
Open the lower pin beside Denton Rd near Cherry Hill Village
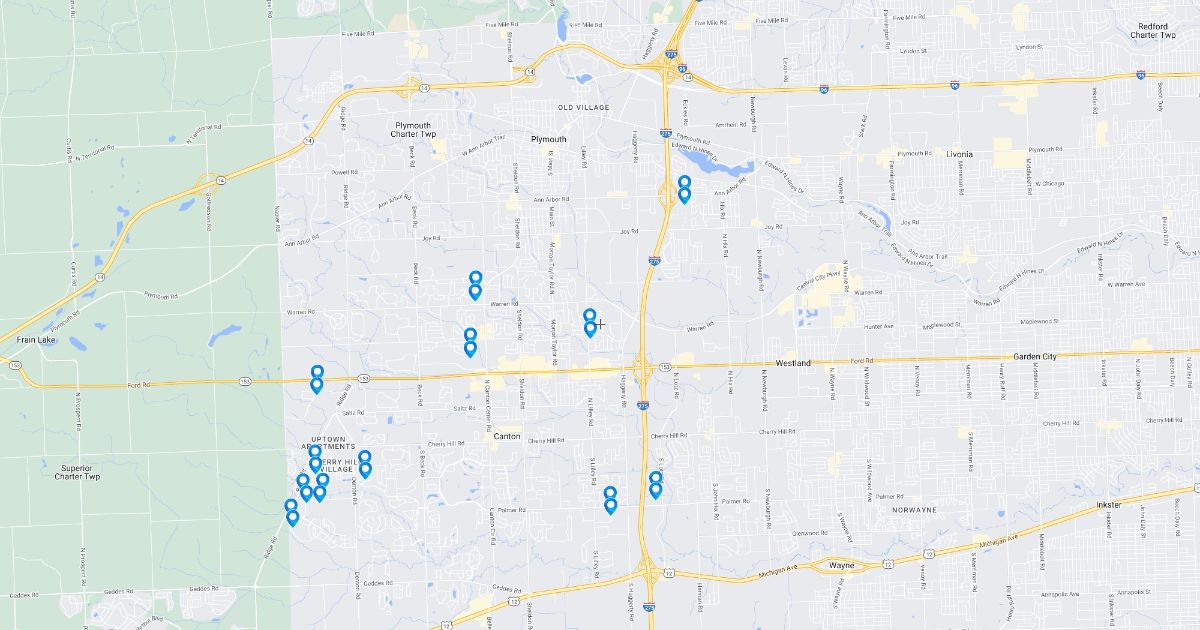[x=365, y=469]
